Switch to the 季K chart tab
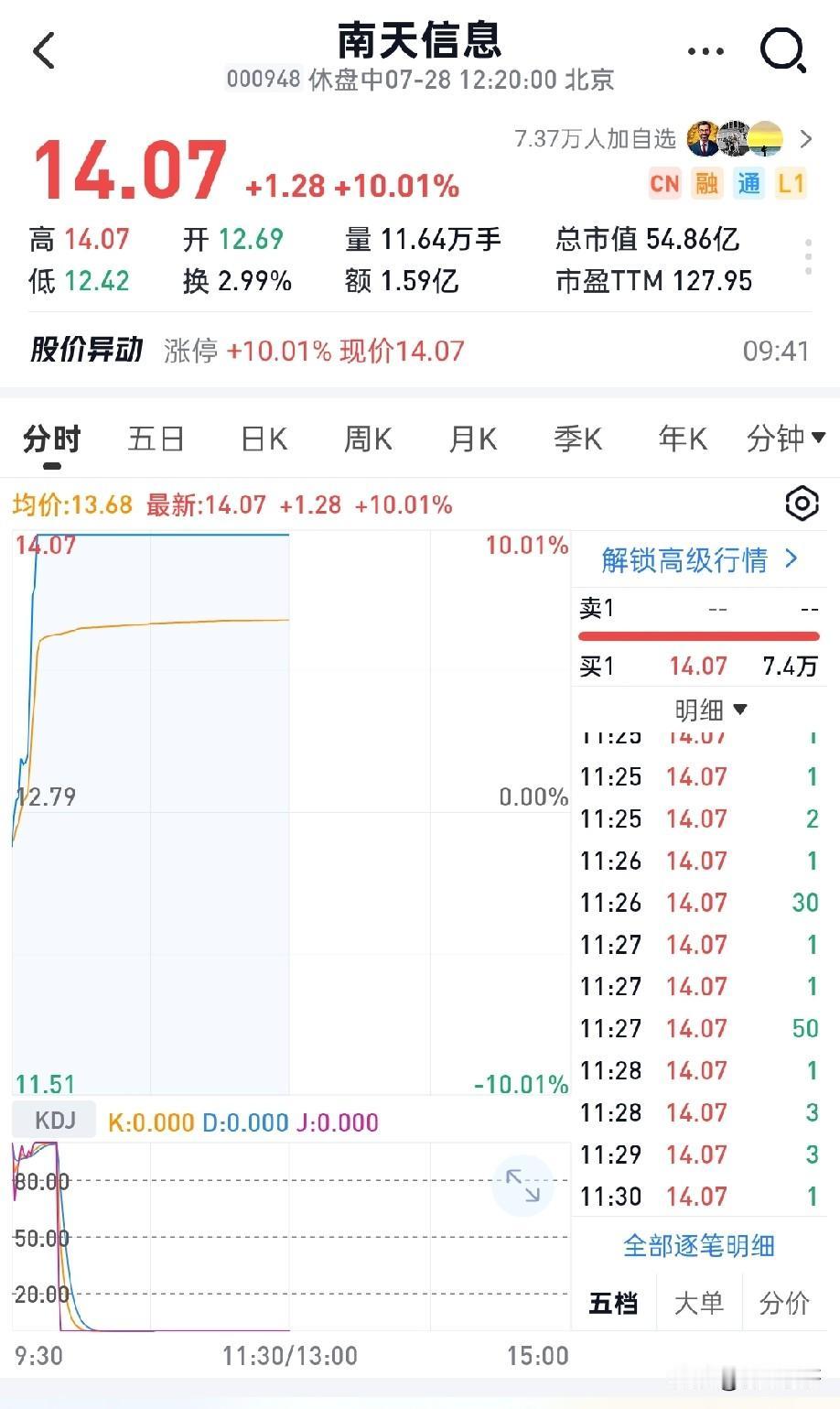 [578, 439]
